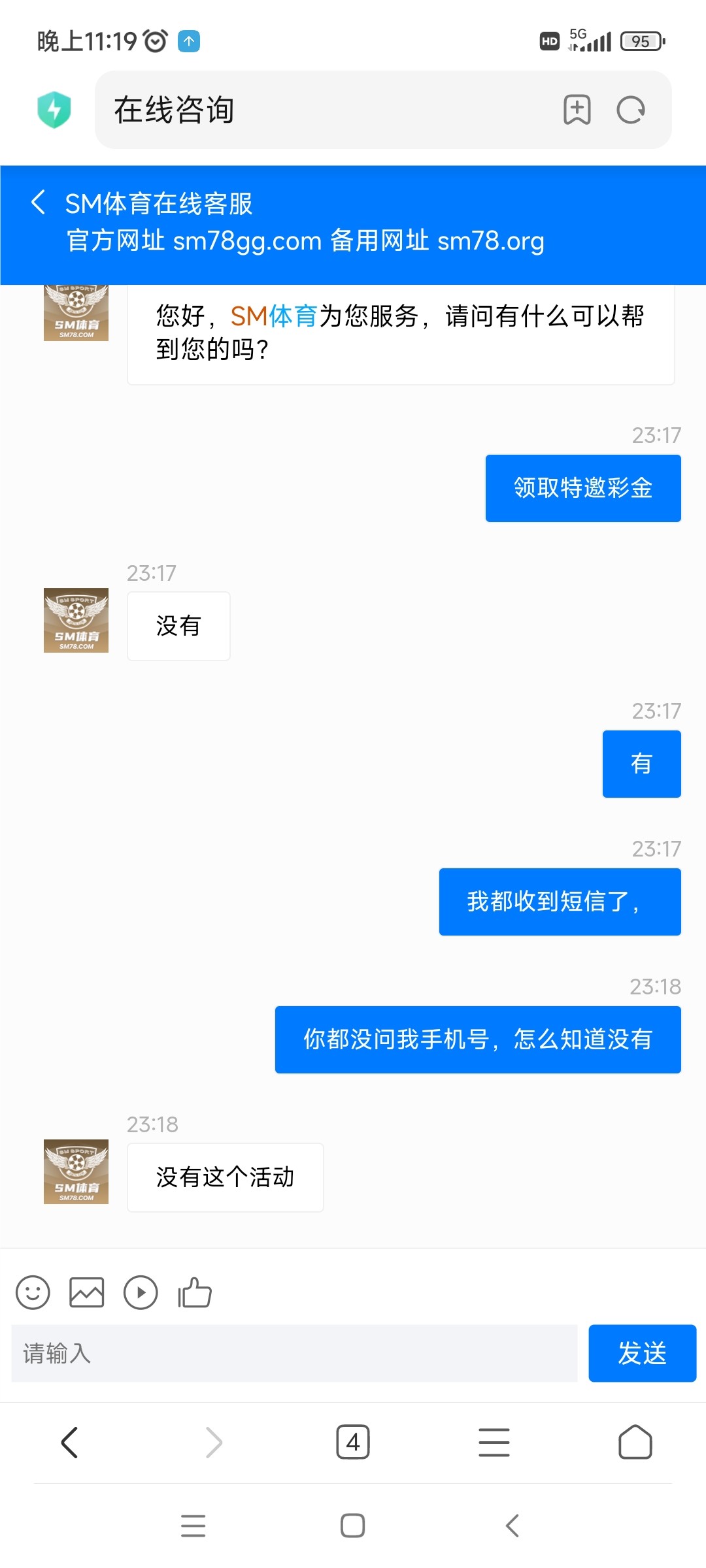Viewport: 706px width, 1568px height.
Task: Refresh the page
Action: click(x=630, y=110)
